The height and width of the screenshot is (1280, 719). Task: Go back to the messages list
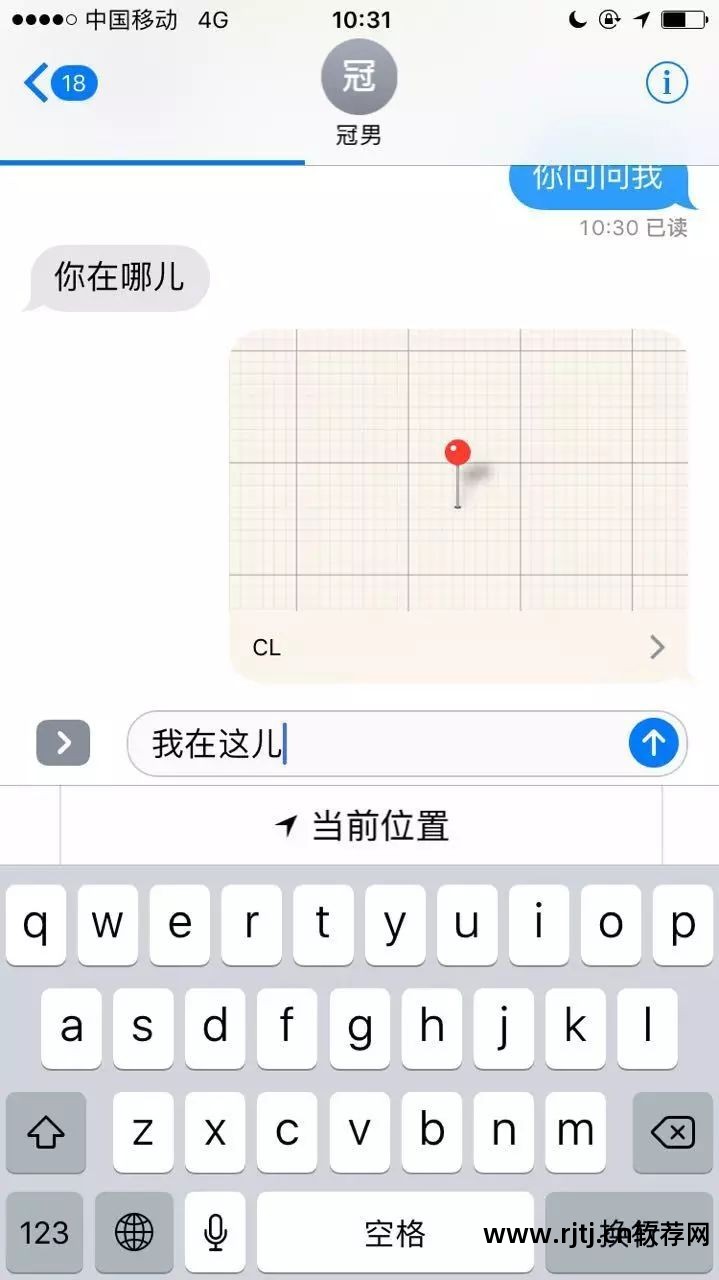60,82
